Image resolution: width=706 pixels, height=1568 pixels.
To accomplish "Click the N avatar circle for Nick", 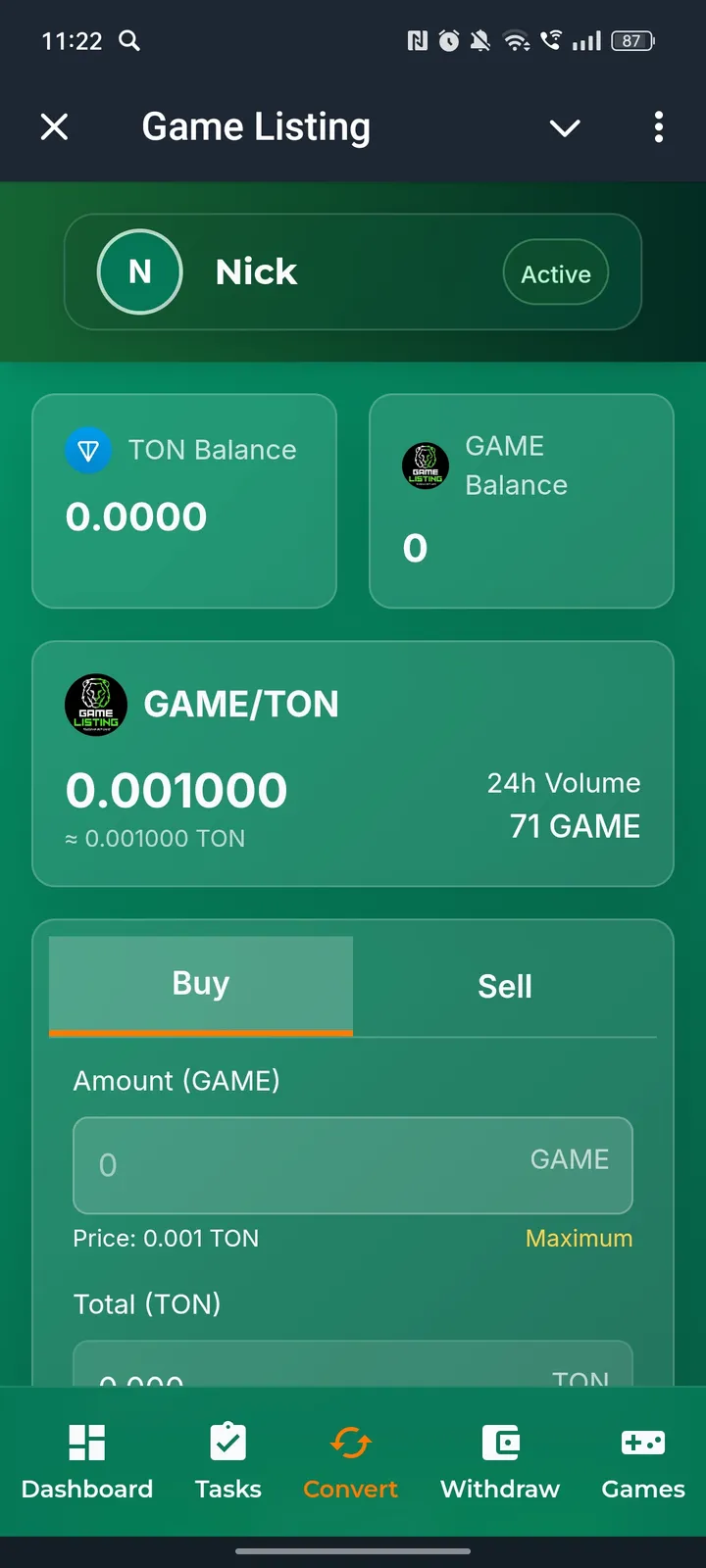I will coord(140,272).
